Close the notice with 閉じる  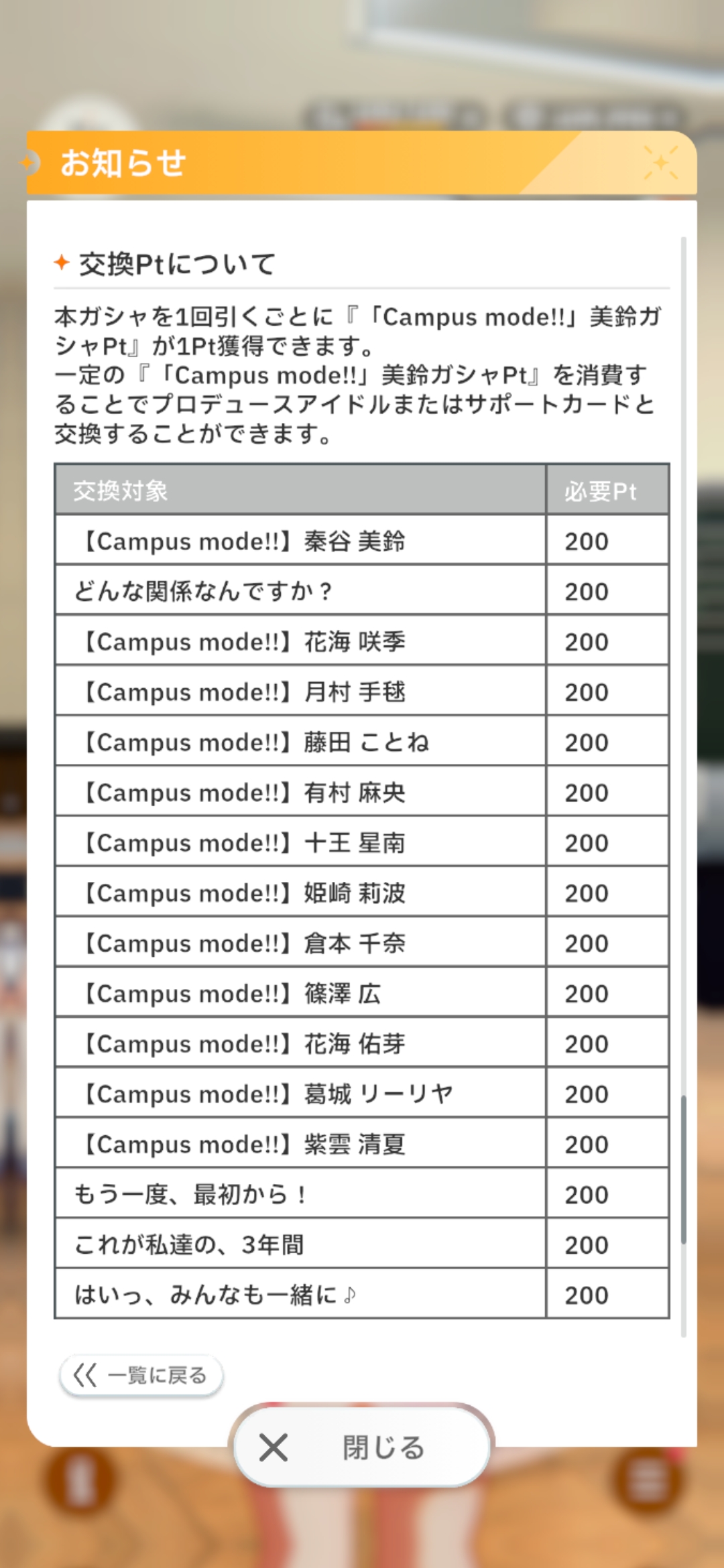pyautogui.click(x=362, y=1447)
